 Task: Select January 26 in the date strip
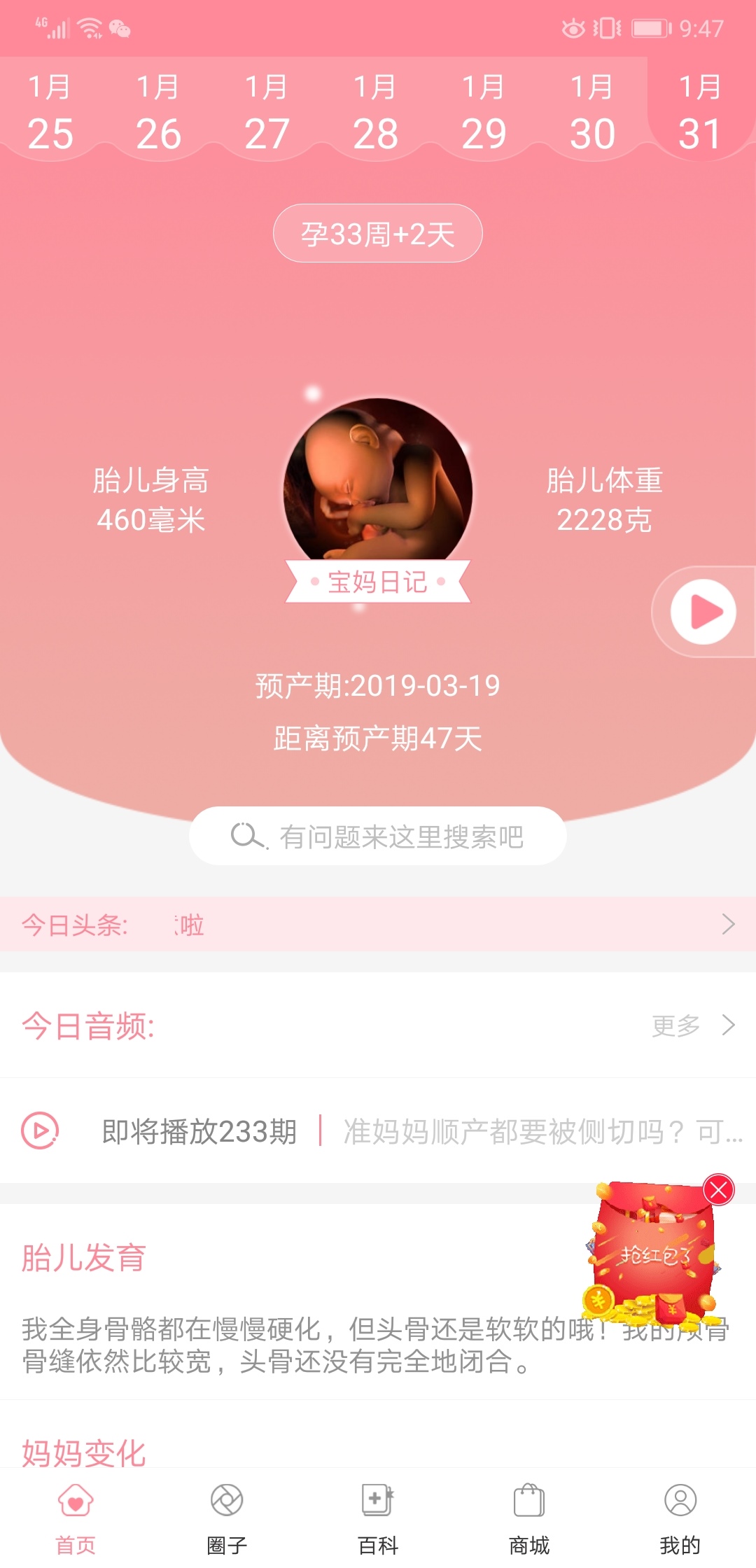coord(159,112)
